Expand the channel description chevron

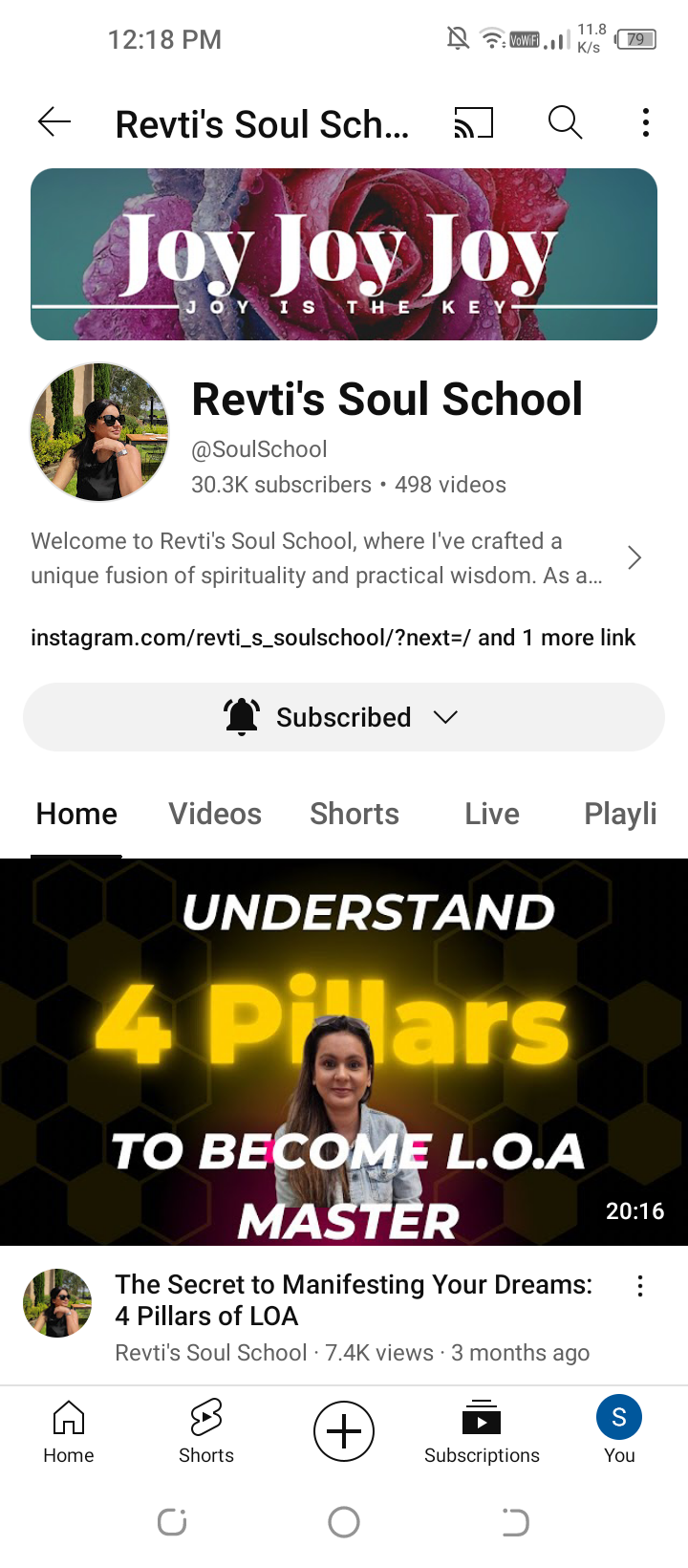[x=634, y=557]
